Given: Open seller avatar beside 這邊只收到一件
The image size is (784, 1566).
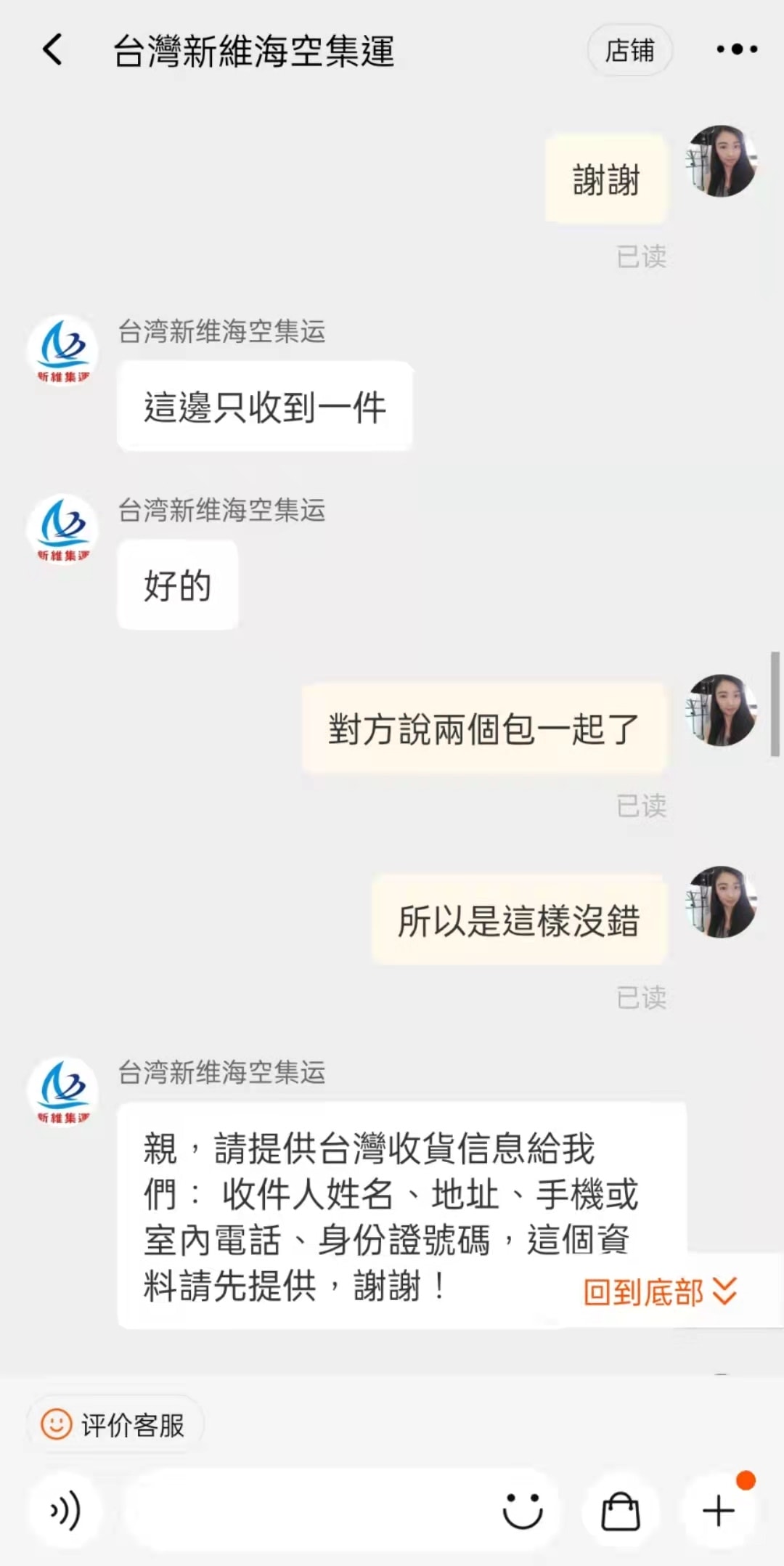Looking at the screenshot, I should [62, 350].
